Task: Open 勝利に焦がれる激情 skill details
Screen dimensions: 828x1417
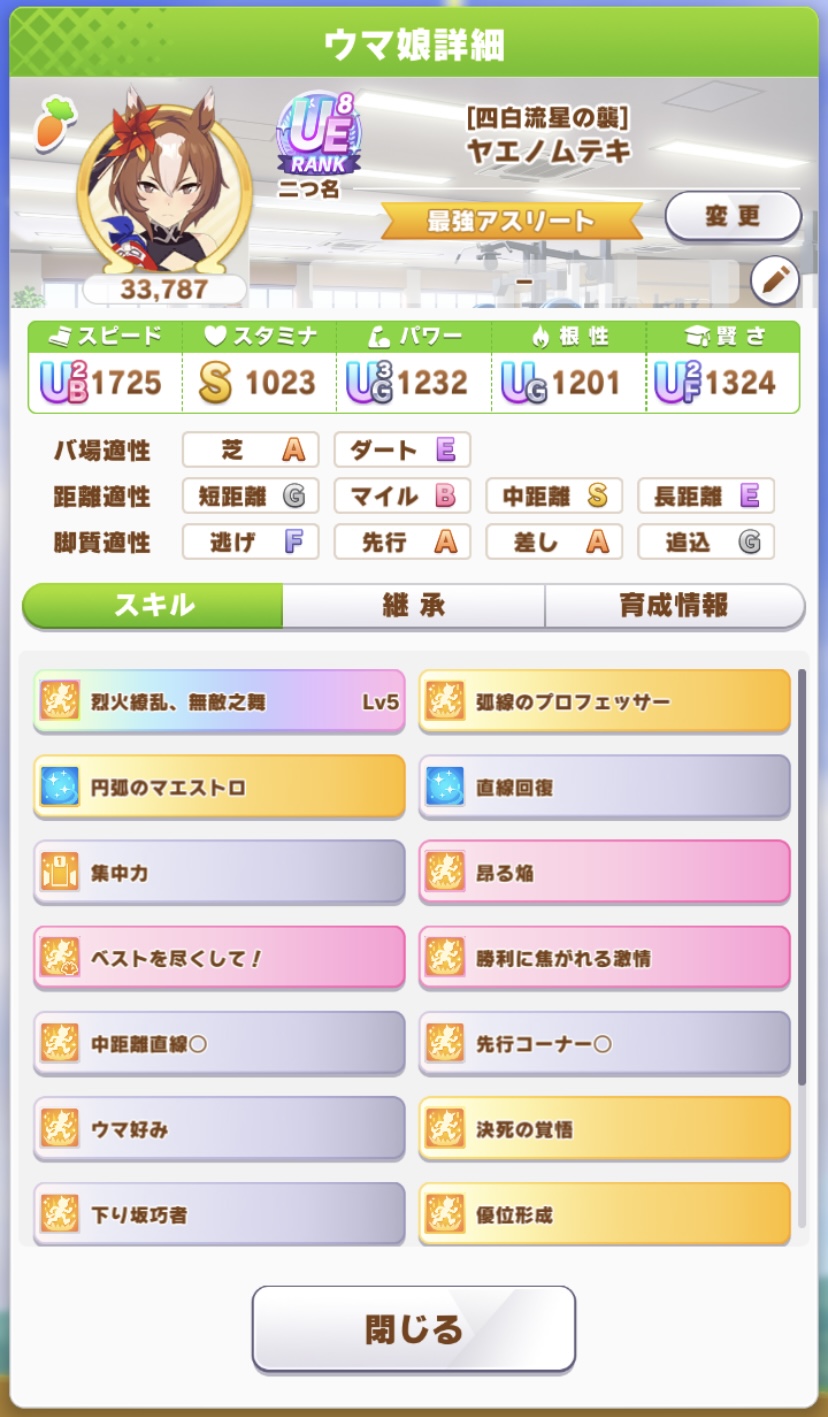Action: [604, 958]
